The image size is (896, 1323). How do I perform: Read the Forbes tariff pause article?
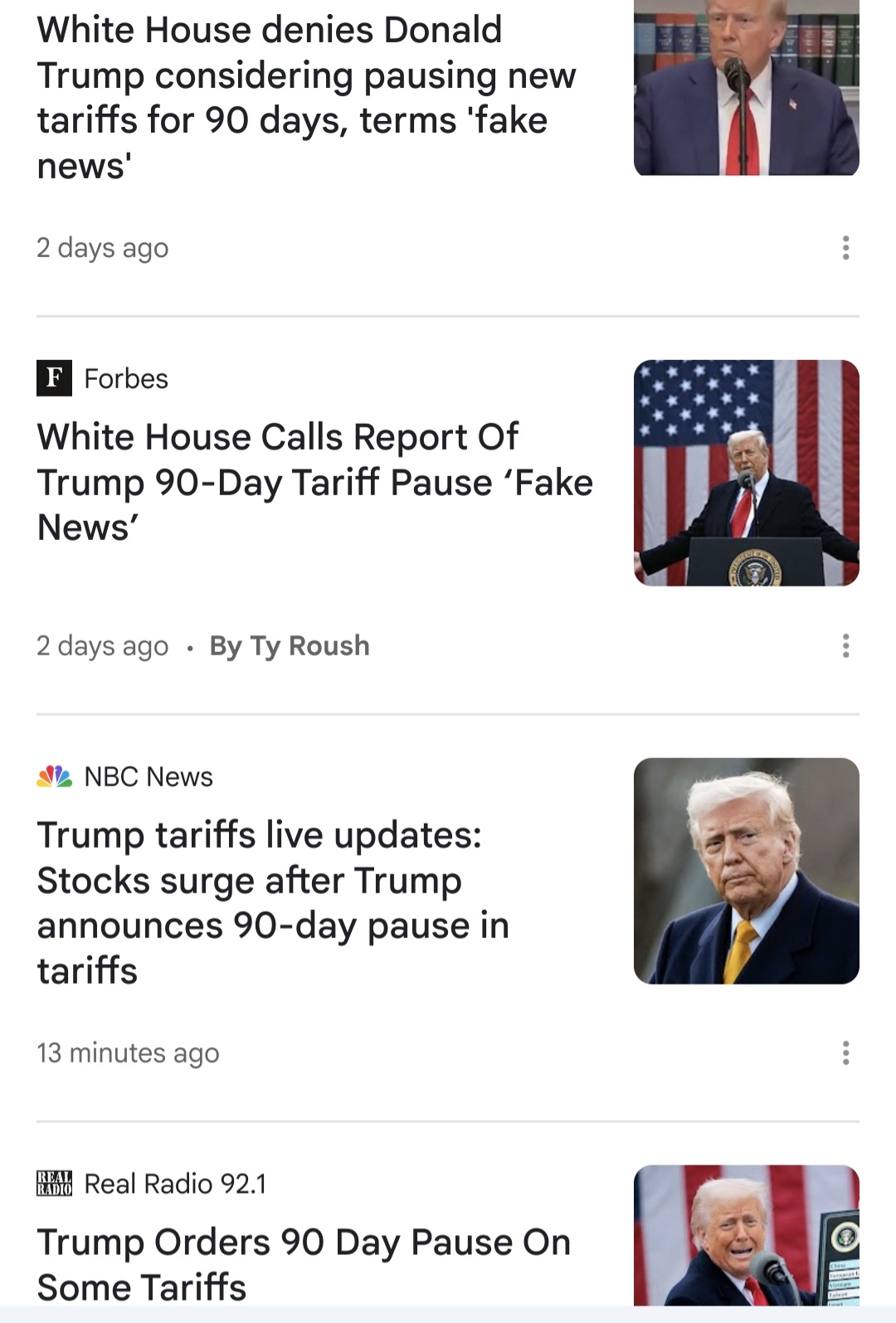[x=315, y=482]
